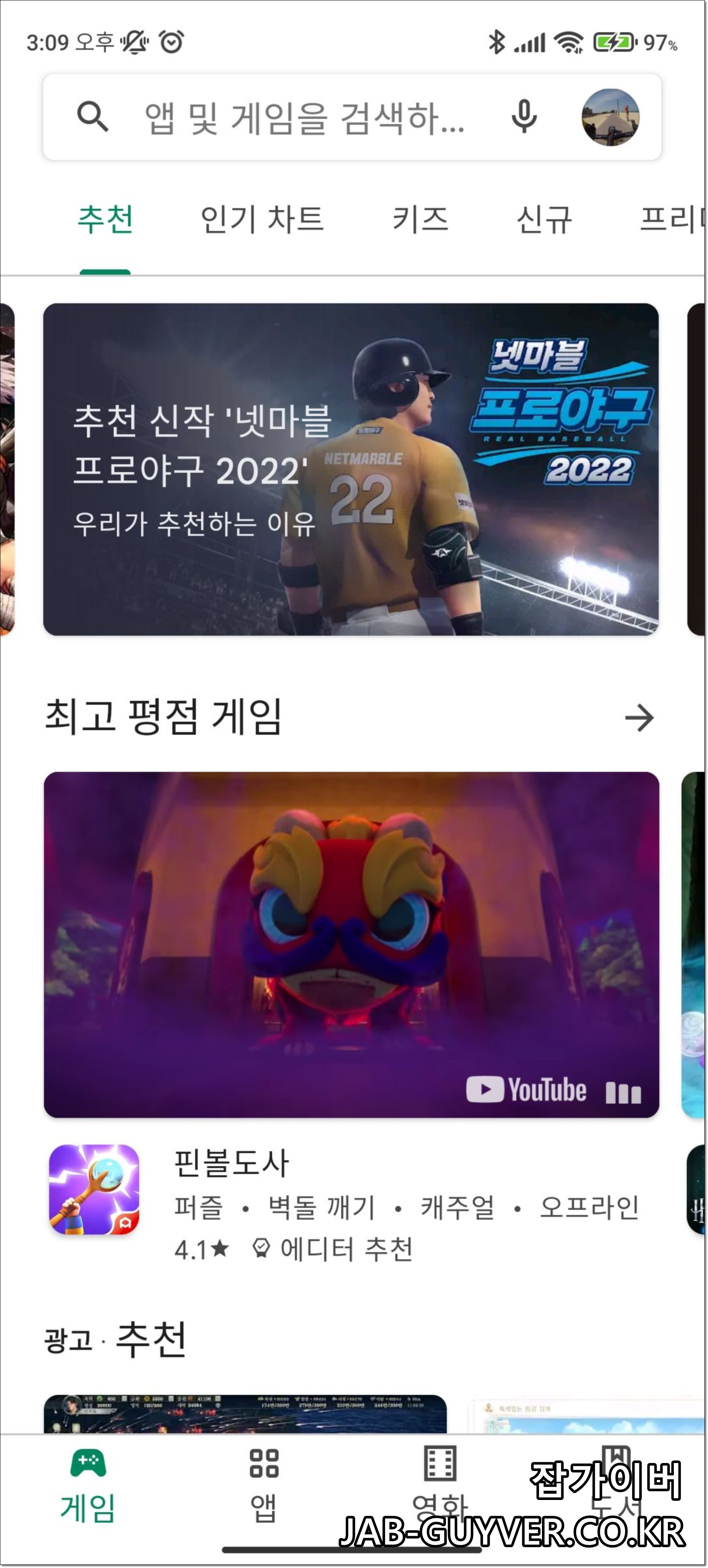This screenshot has width=708, height=1568.
Task: Tap the search apps and games input field
Action: [x=304, y=118]
